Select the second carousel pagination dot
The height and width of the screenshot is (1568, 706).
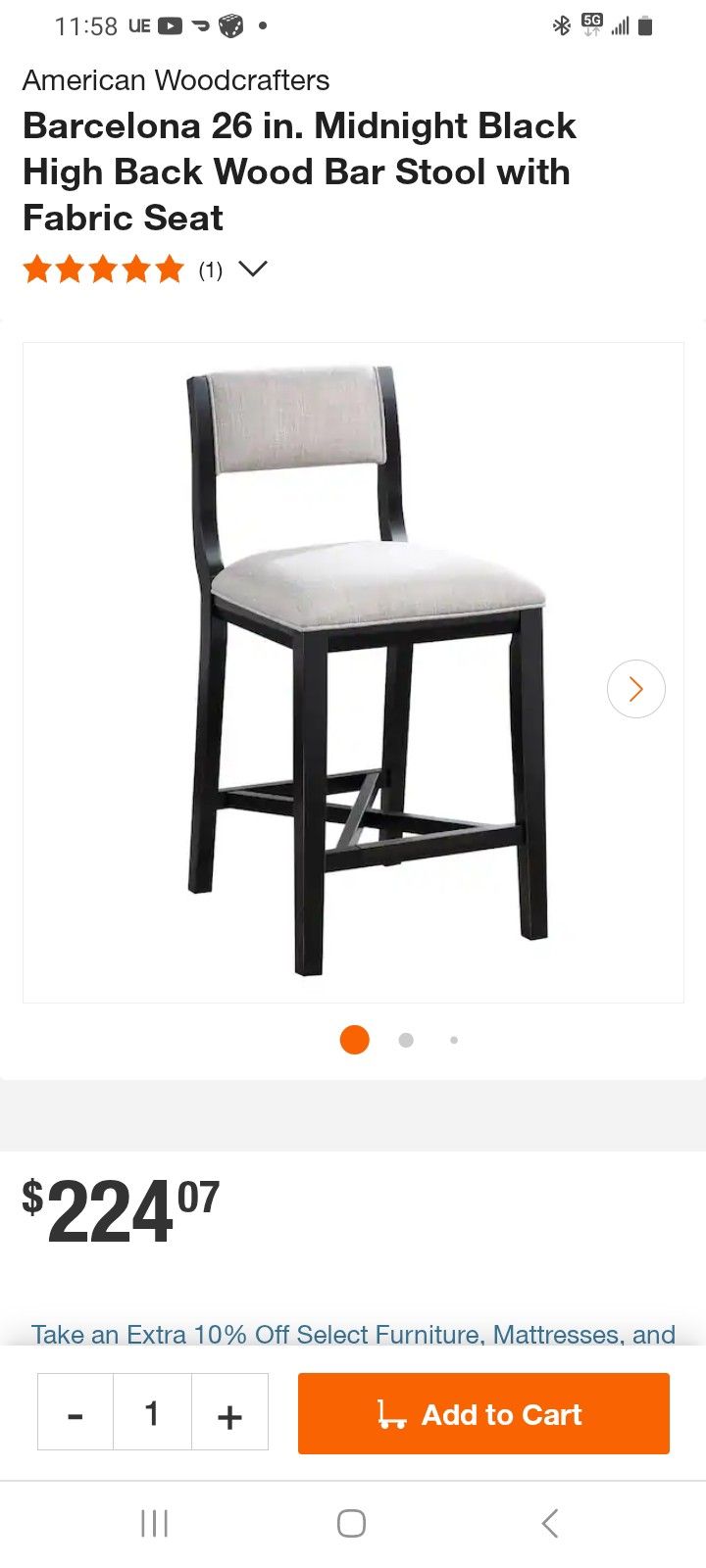pos(405,1040)
